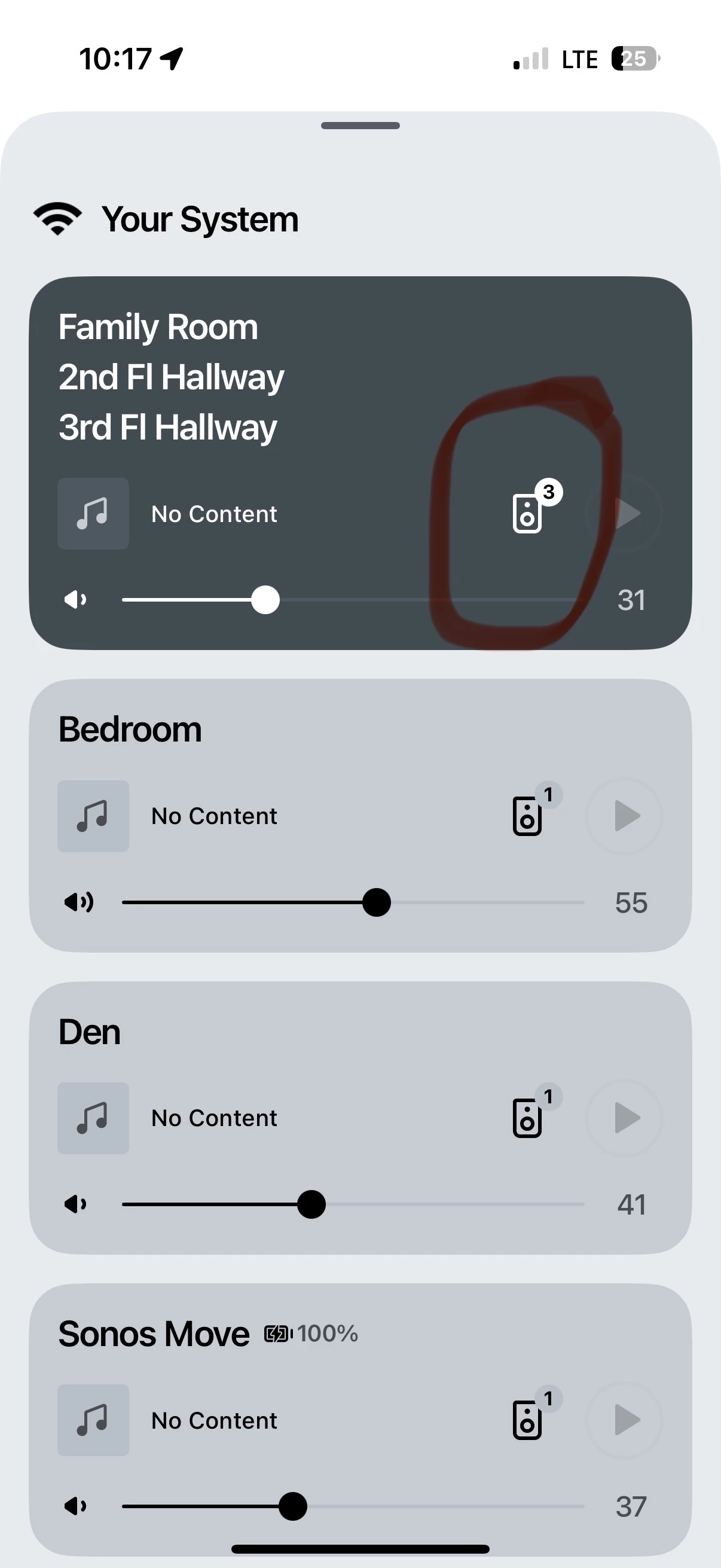Open speaker grouping for Family Room group
The height and width of the screenshot is (1568, 721).
coord(528,513)
